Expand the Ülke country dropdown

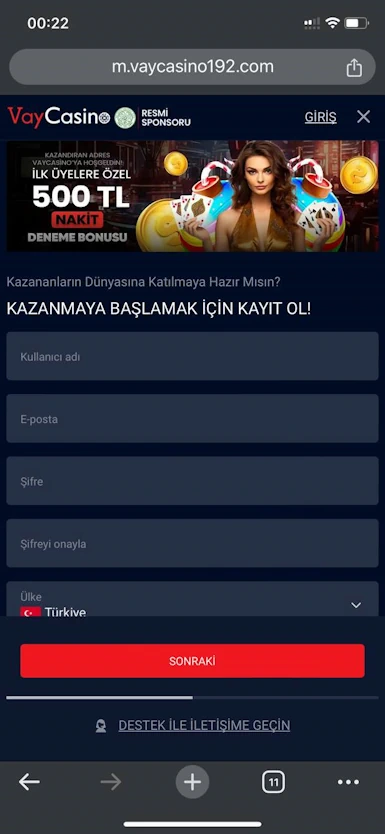click(192, 599)
